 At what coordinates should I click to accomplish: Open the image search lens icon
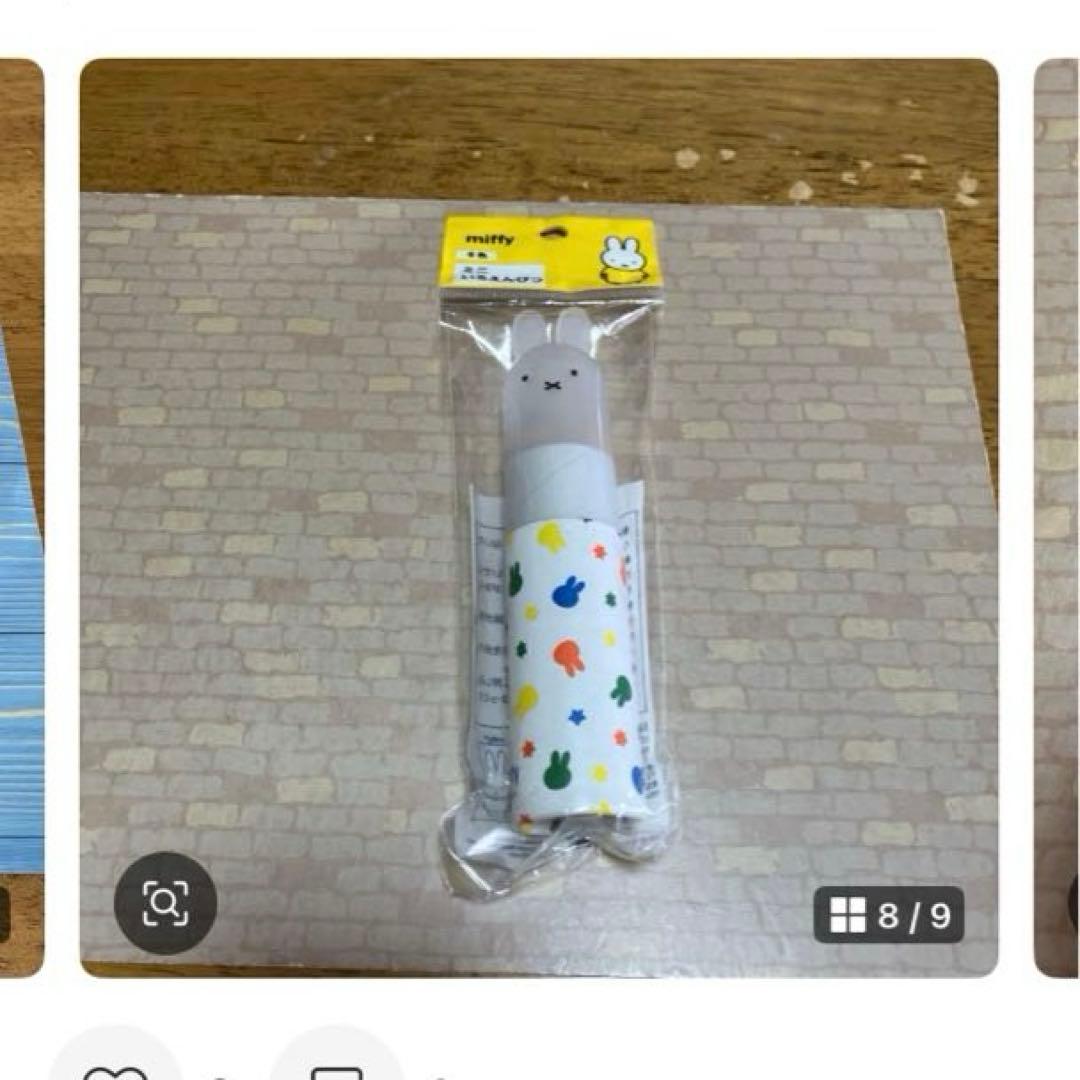pos(165,904)
